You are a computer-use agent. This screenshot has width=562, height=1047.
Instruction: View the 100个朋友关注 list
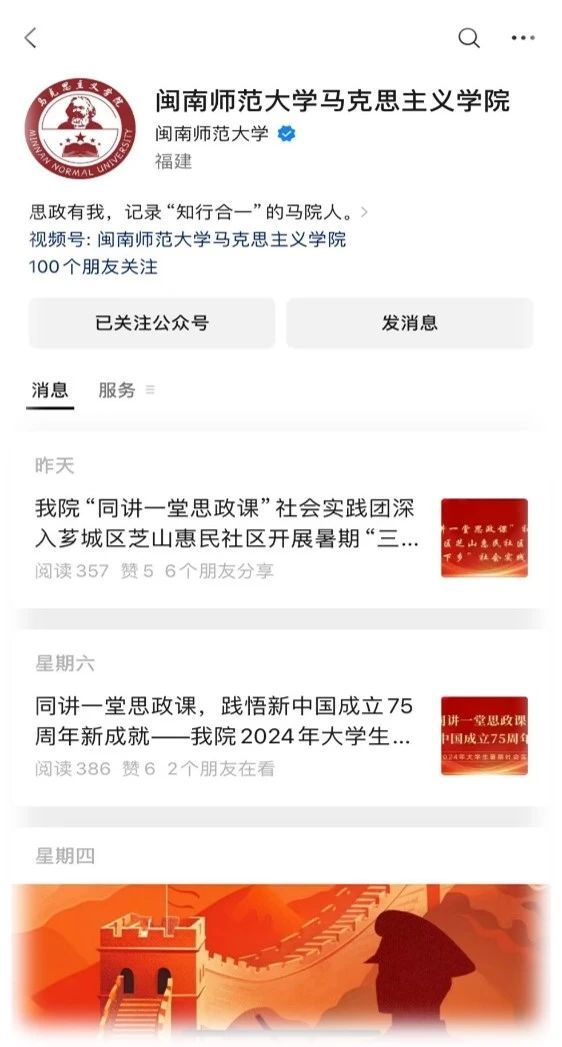coord(93,267)
